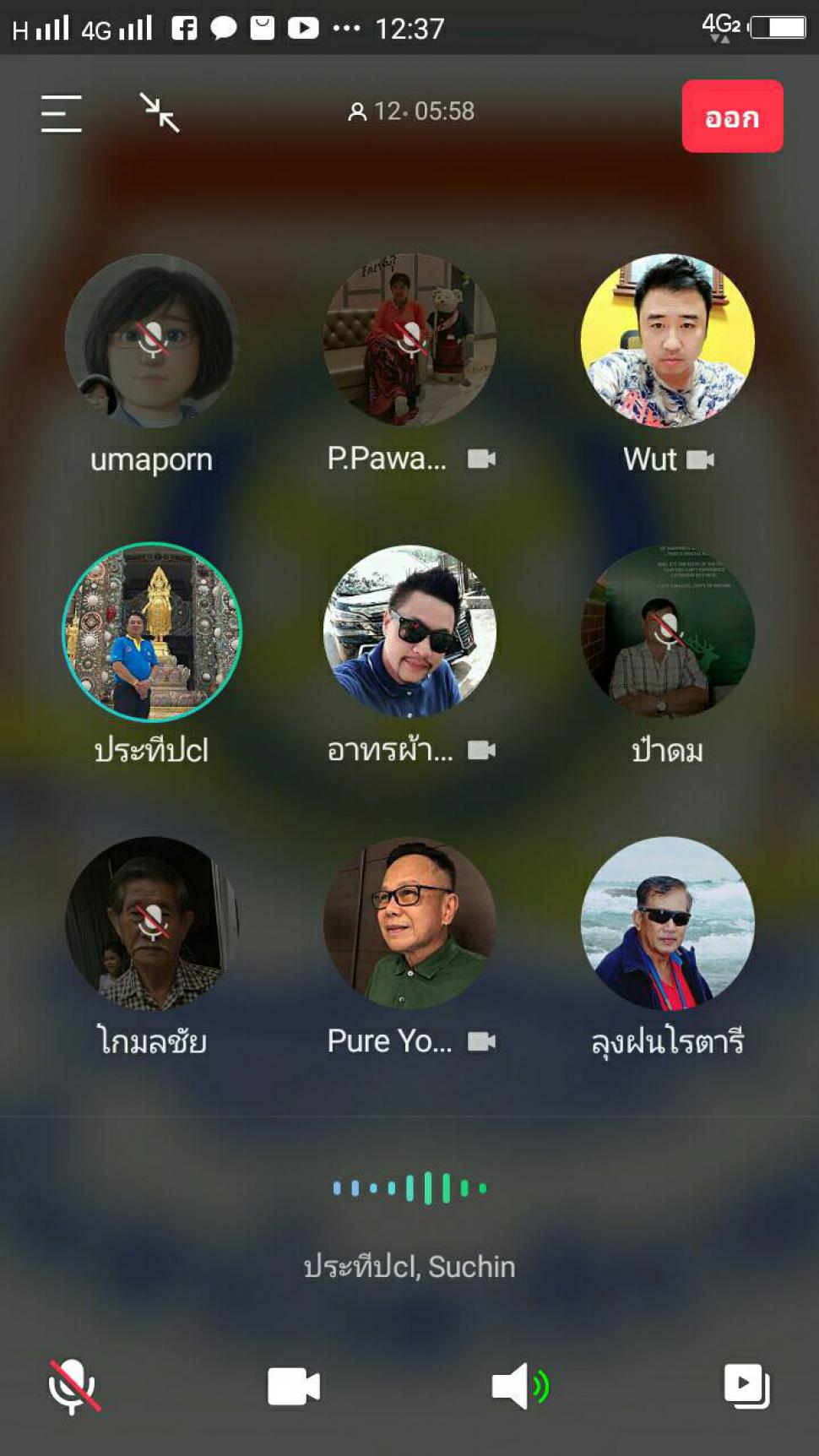The image size is (819, 1456).
Task: Open the hamburger menu
Action: click(x=62, y=113)
